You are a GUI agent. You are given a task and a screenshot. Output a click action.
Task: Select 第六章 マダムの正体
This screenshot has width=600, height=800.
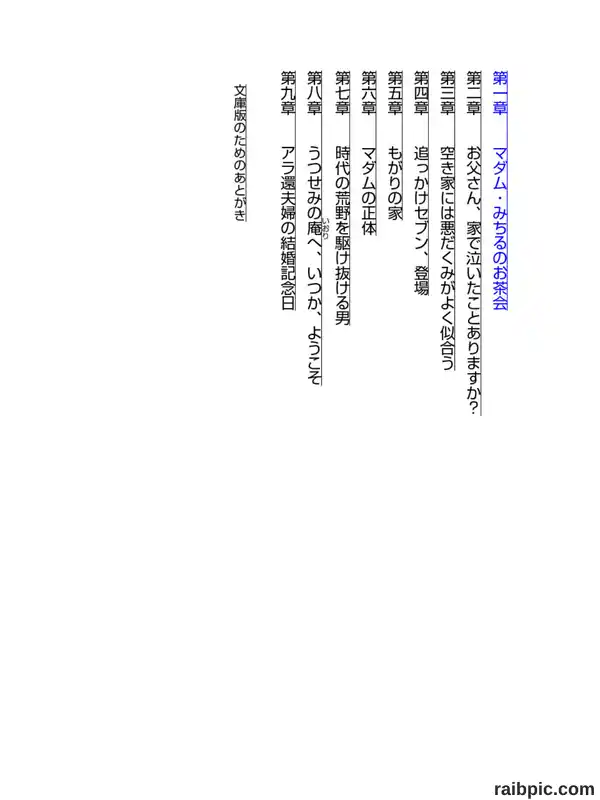[368, 154]
